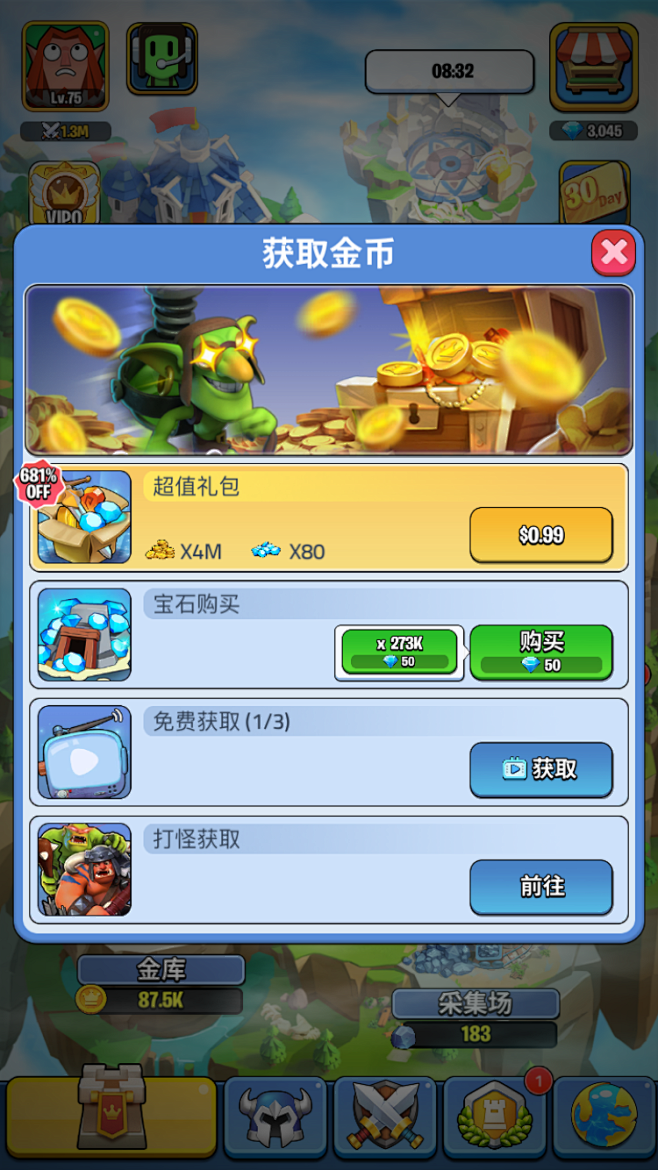Switch to the helmet heroes tab
This screenshot has width=658, height=1170.
coord(274,1118)
